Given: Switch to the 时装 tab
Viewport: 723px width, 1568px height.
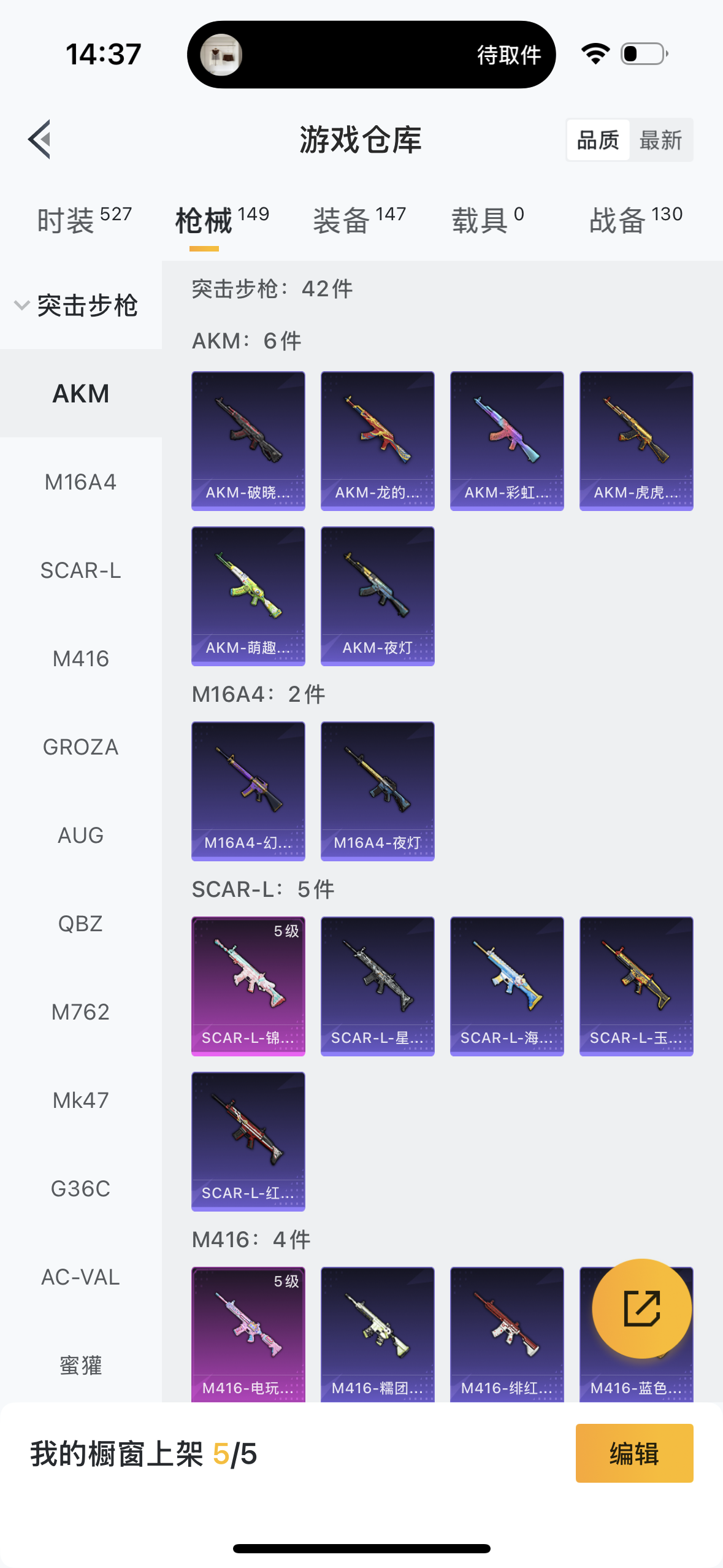Looking at the screenshot, I should [x=84, y=220].
